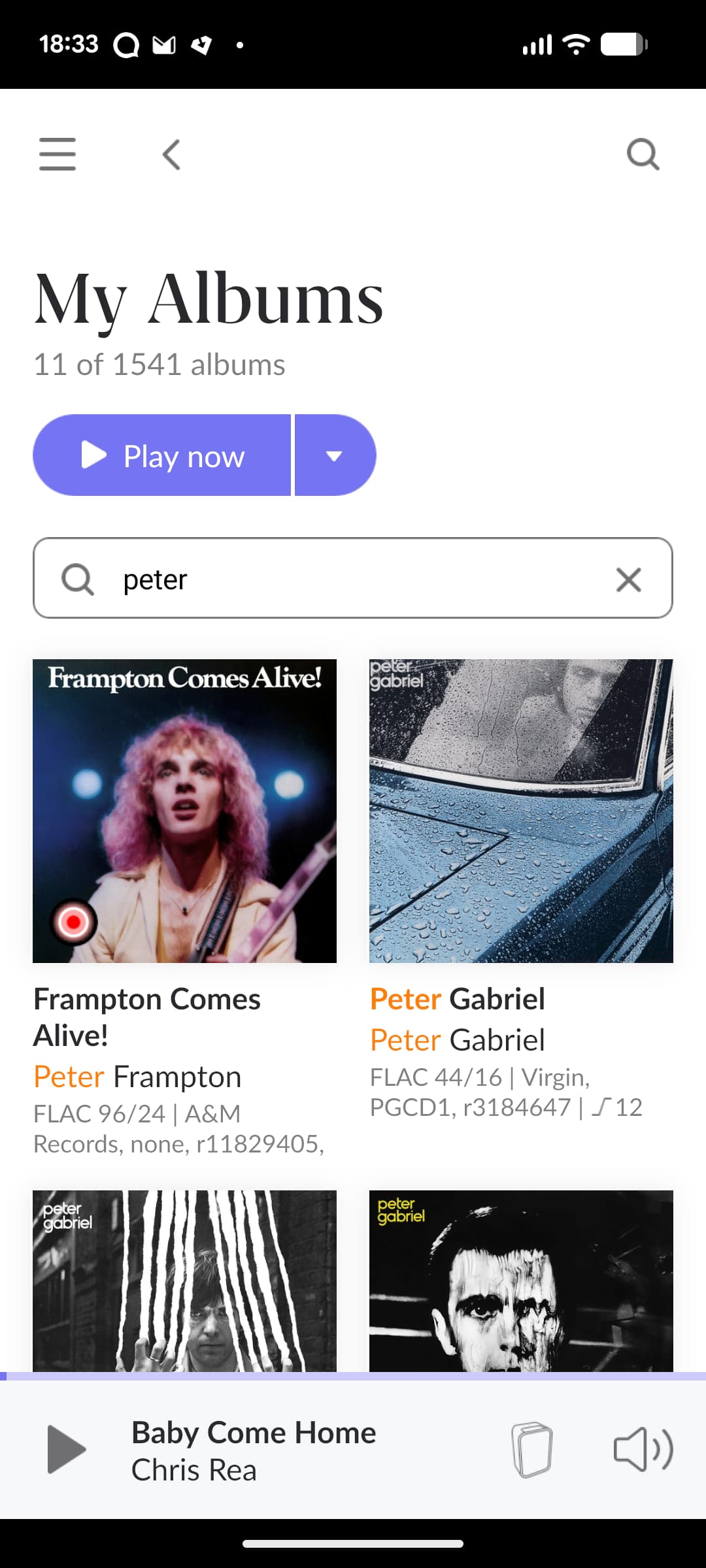Screen dimensions: 706x1568
Task: Open the hamburger menu
Action: [x=58, y=154]
